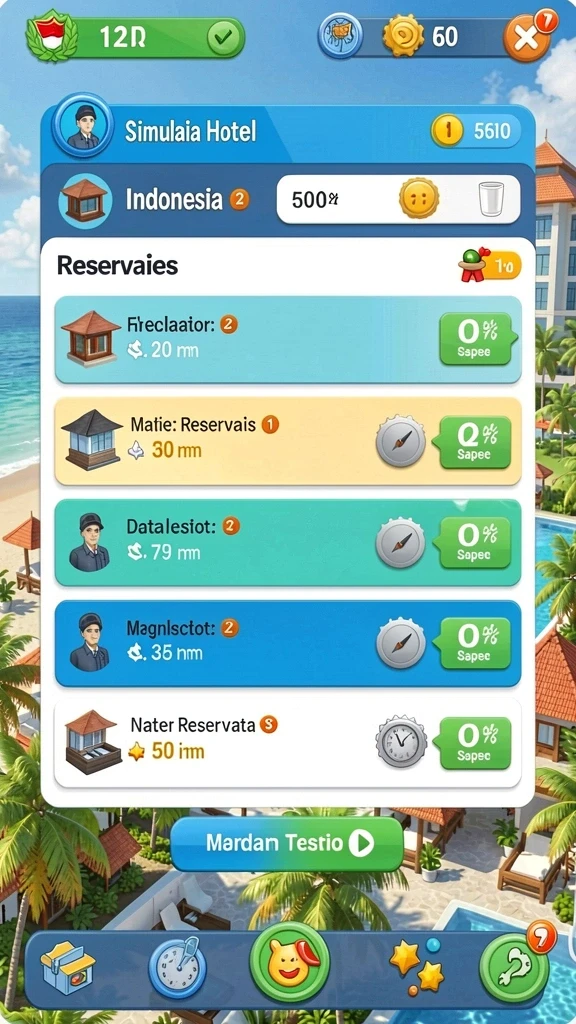Tap the green smiley face center button
The height and width of the screenshot is (1024, 576).
(x=289, y=962)
